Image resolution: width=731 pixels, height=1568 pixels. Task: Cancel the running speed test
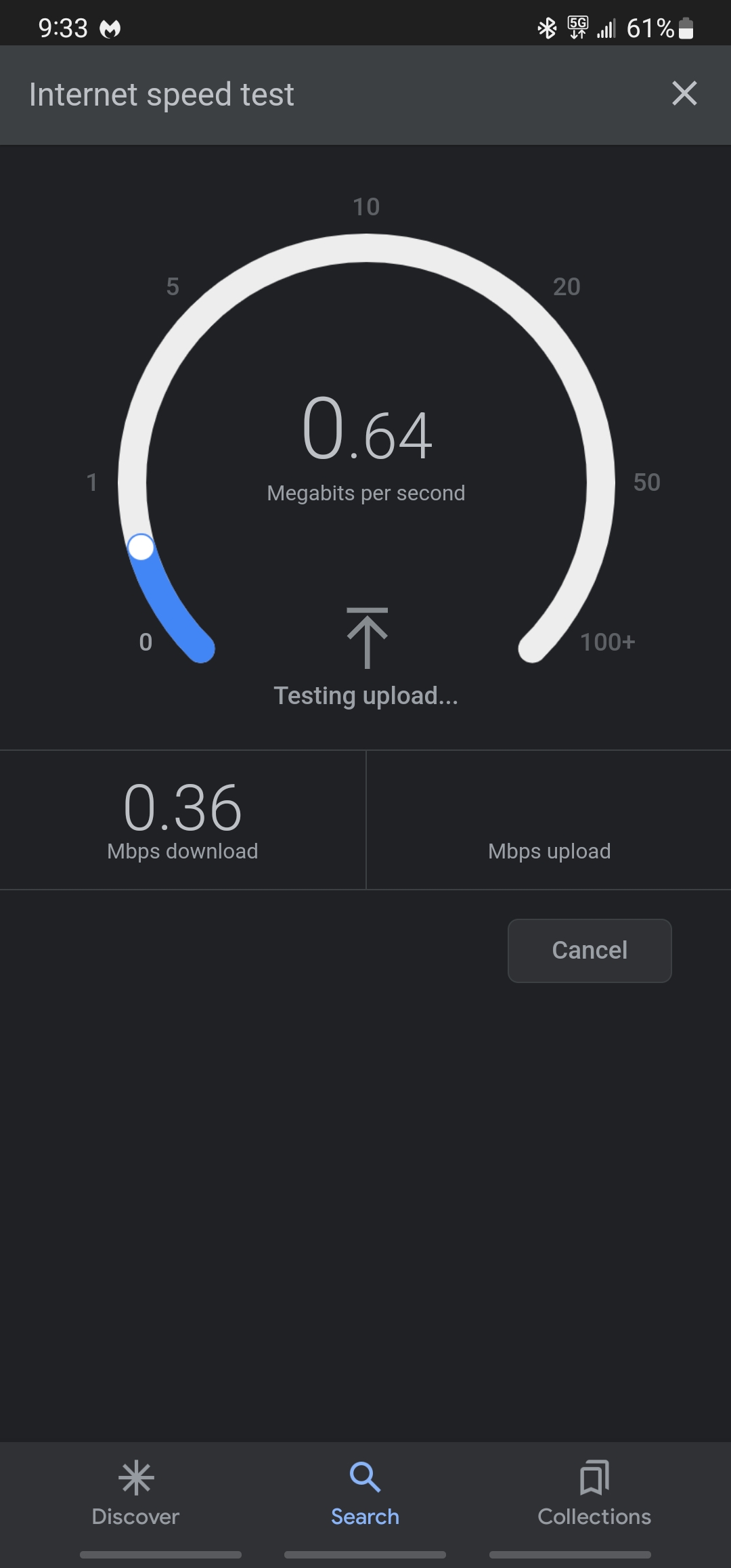tap(589, 950)
